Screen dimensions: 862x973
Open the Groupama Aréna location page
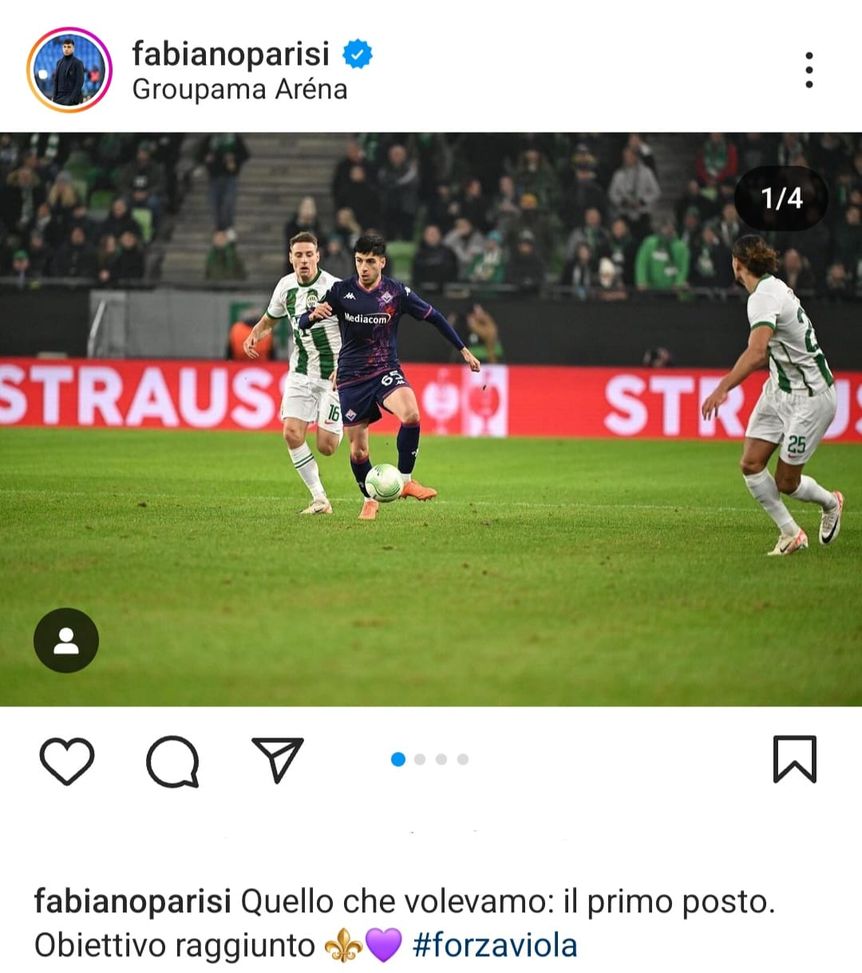[240, 91]
